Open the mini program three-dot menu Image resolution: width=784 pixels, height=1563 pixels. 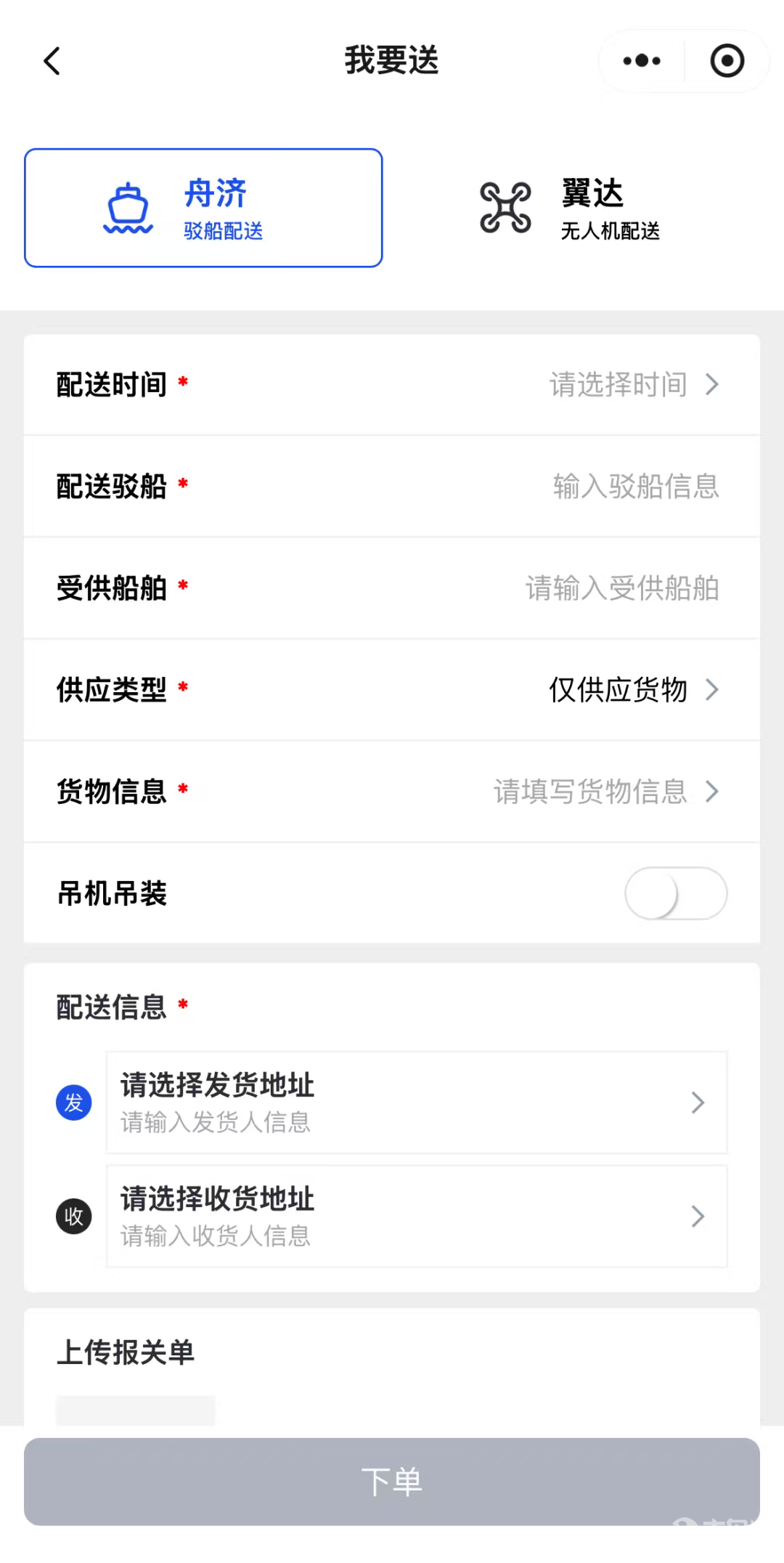click(x=642, y=61)
